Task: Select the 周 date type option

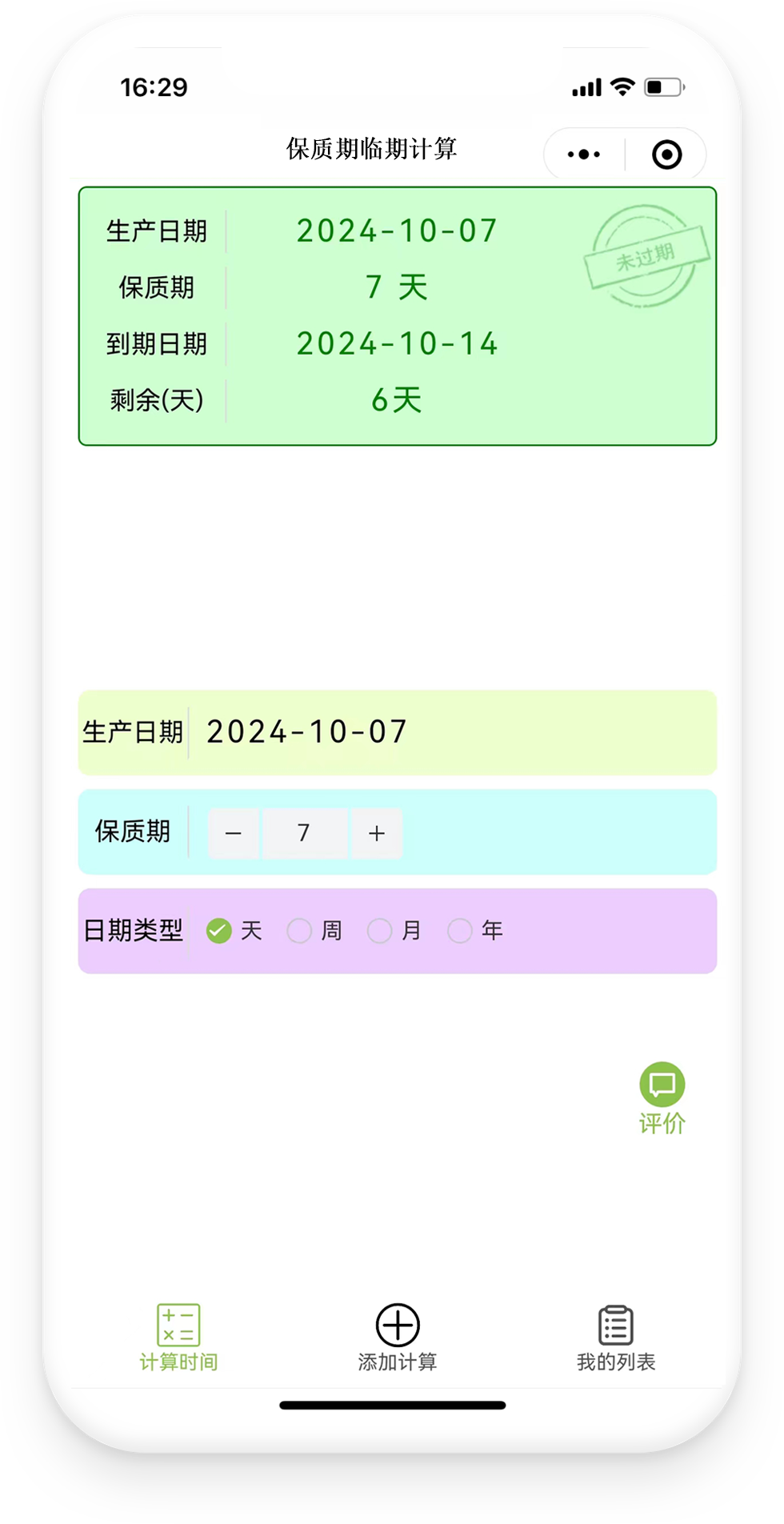Action: [x=299, y=931]
